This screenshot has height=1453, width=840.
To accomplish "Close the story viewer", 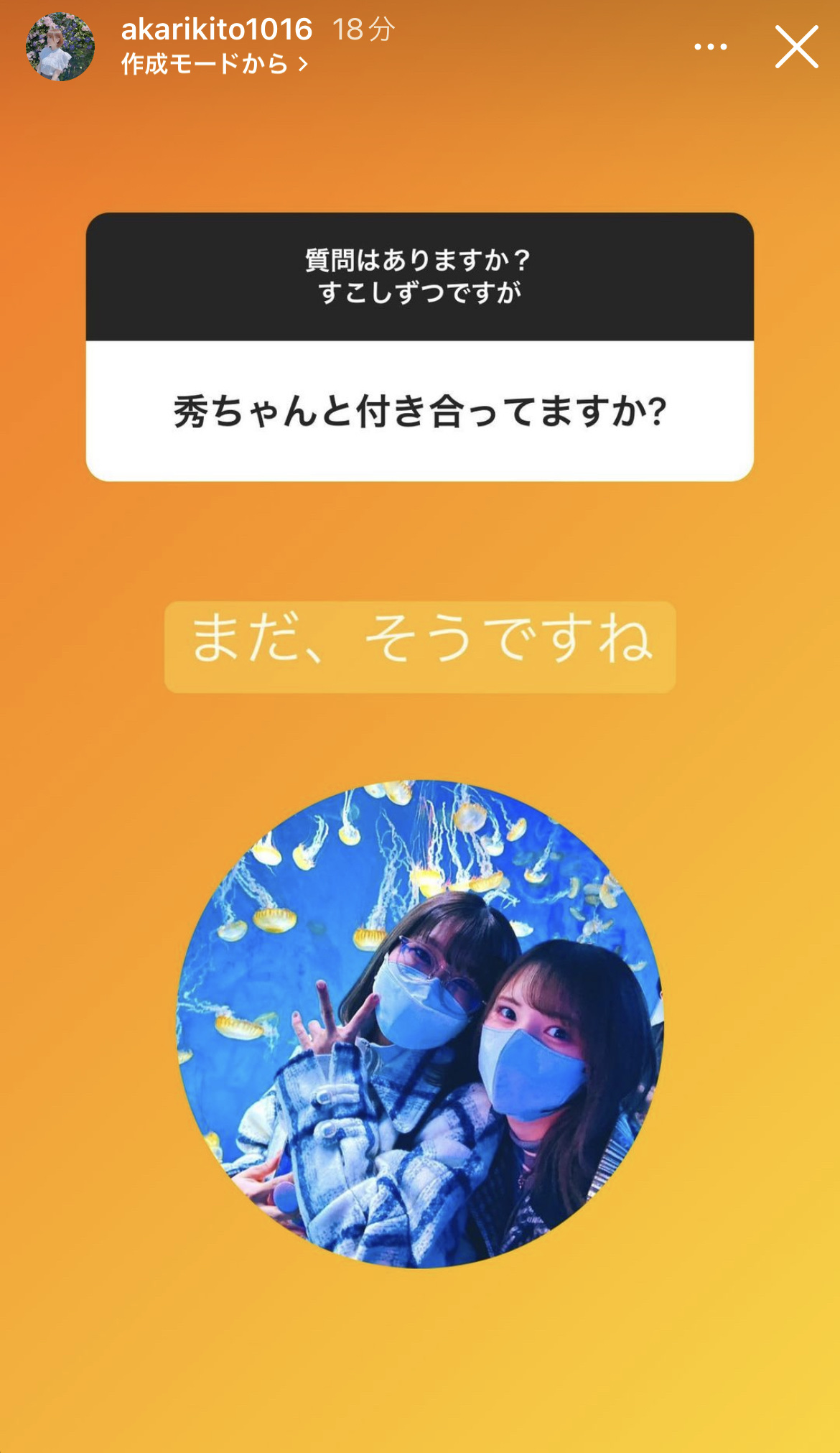I will (x=796, y=47).
